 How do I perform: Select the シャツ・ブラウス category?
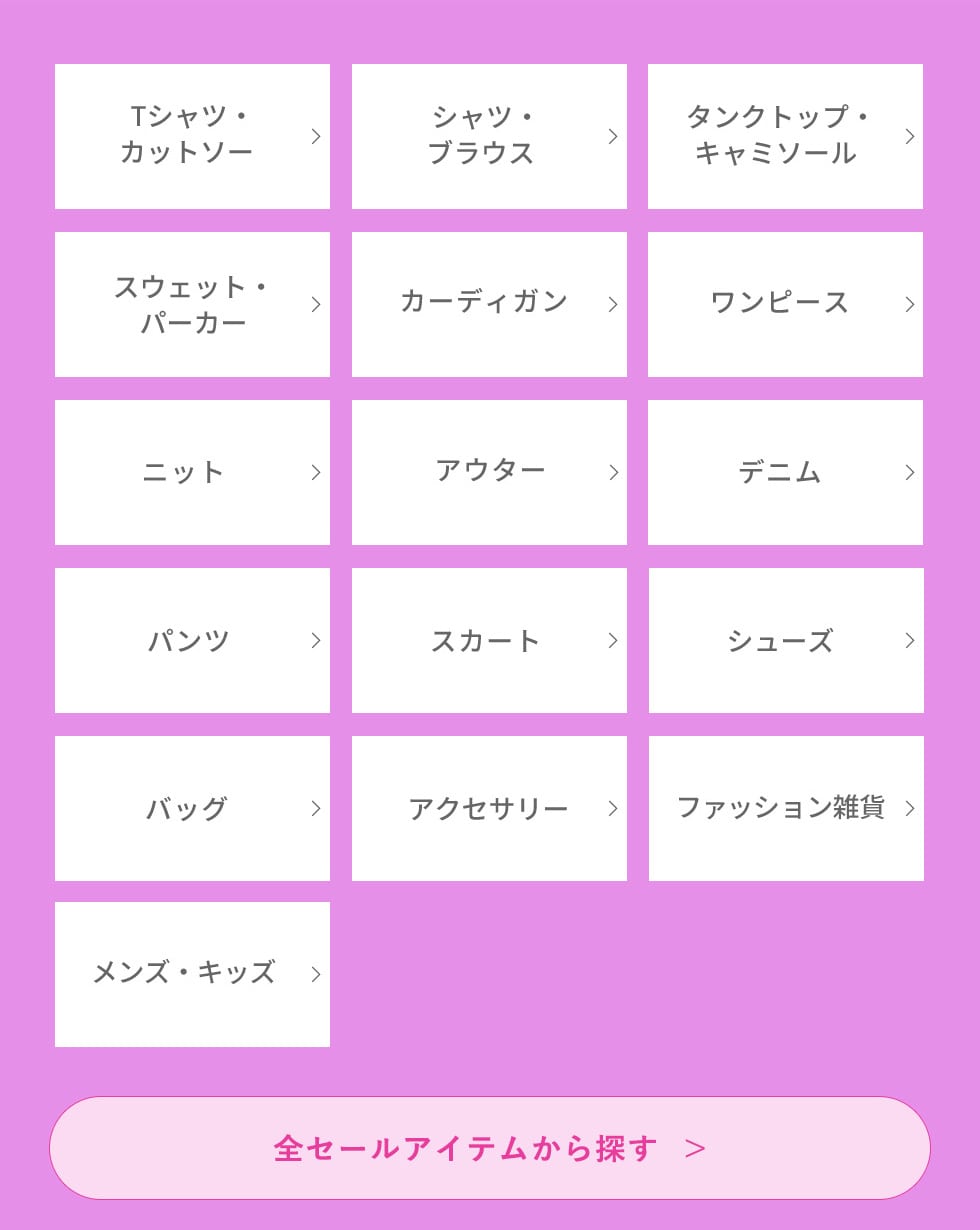489,136
